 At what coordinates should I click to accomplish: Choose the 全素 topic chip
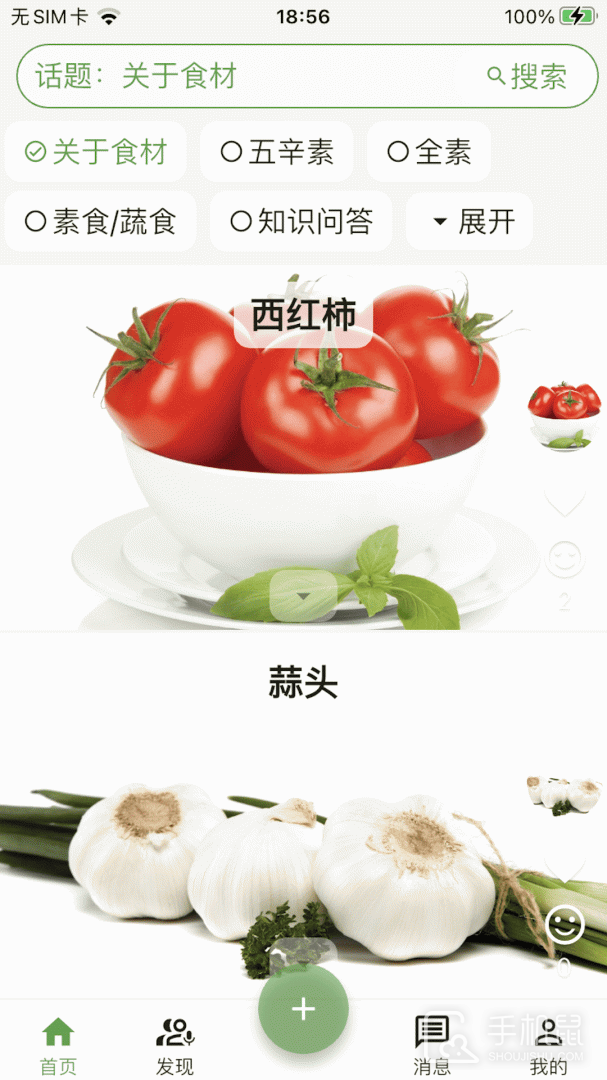(x=429, y=152)
